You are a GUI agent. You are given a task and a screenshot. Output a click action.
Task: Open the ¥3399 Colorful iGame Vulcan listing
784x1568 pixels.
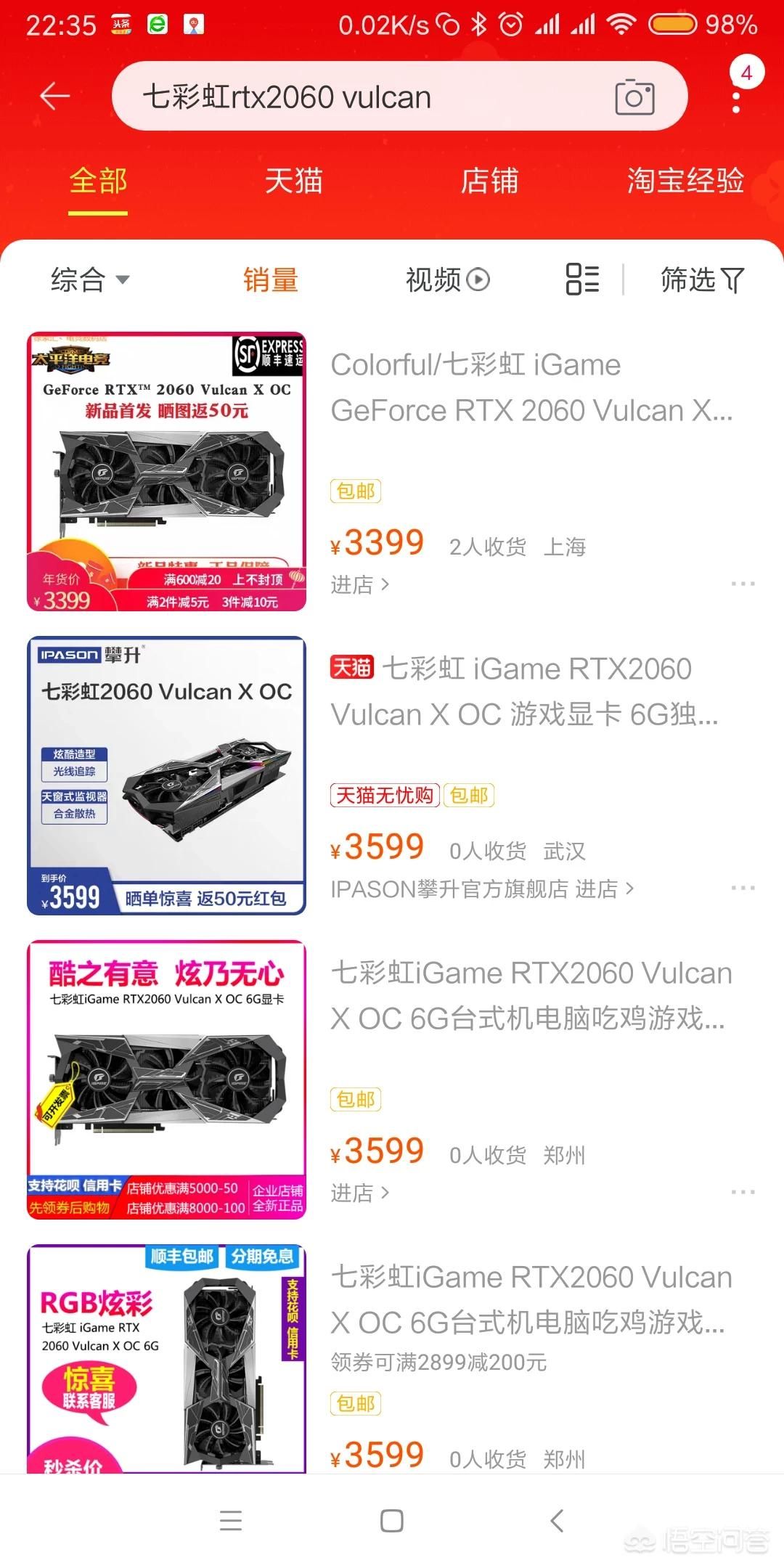[x=531, y=388]
